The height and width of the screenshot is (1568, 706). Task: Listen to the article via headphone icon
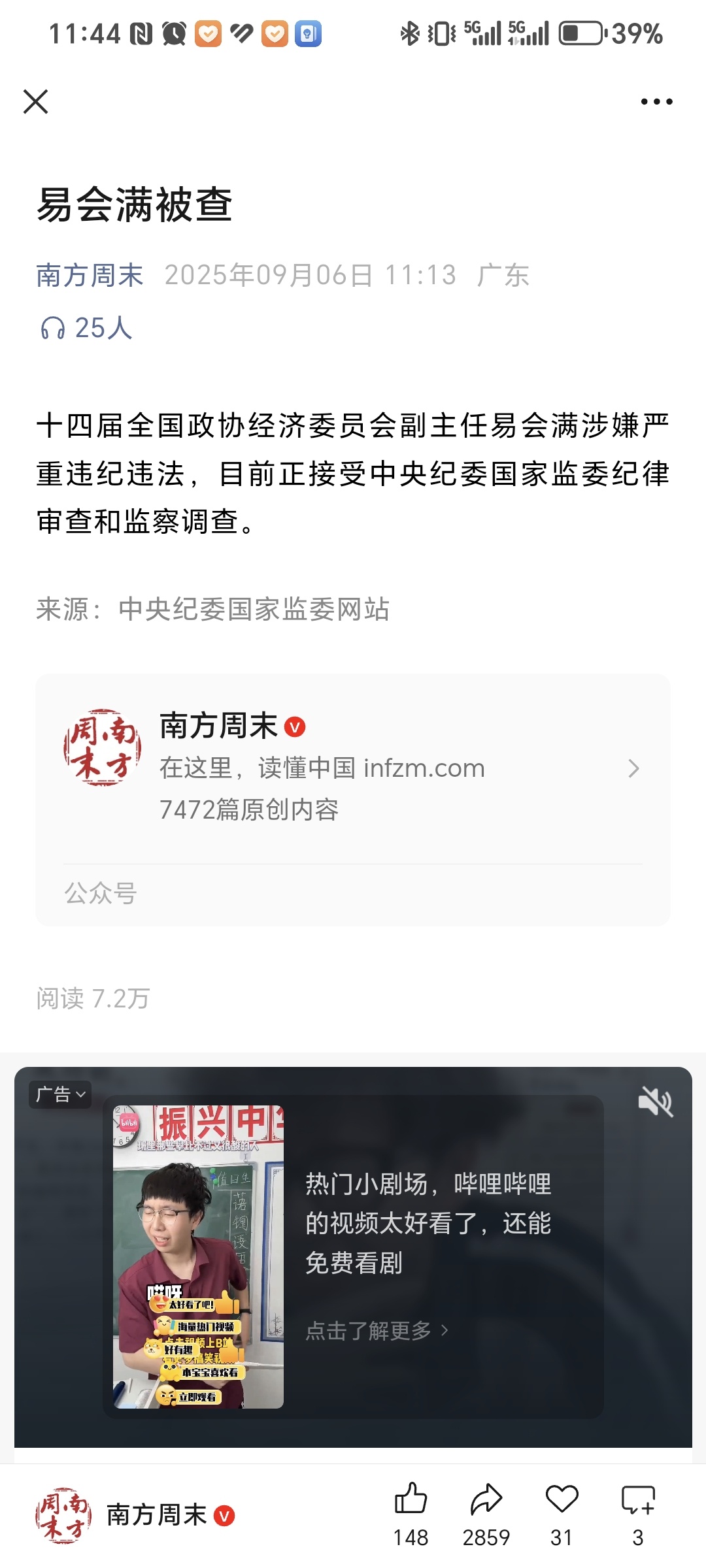click(x=53, y=328)
